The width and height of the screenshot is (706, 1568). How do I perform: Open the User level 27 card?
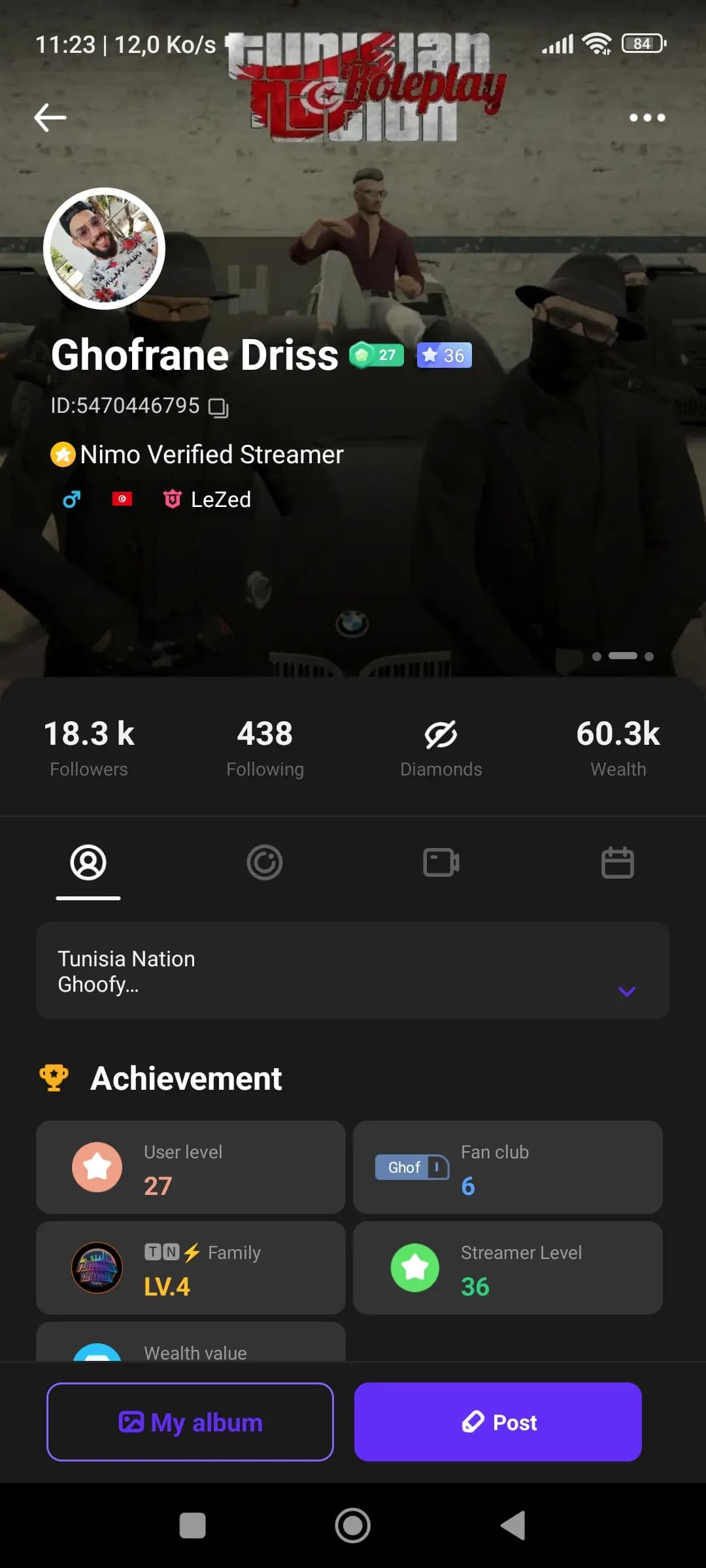tap(190, 1168)
